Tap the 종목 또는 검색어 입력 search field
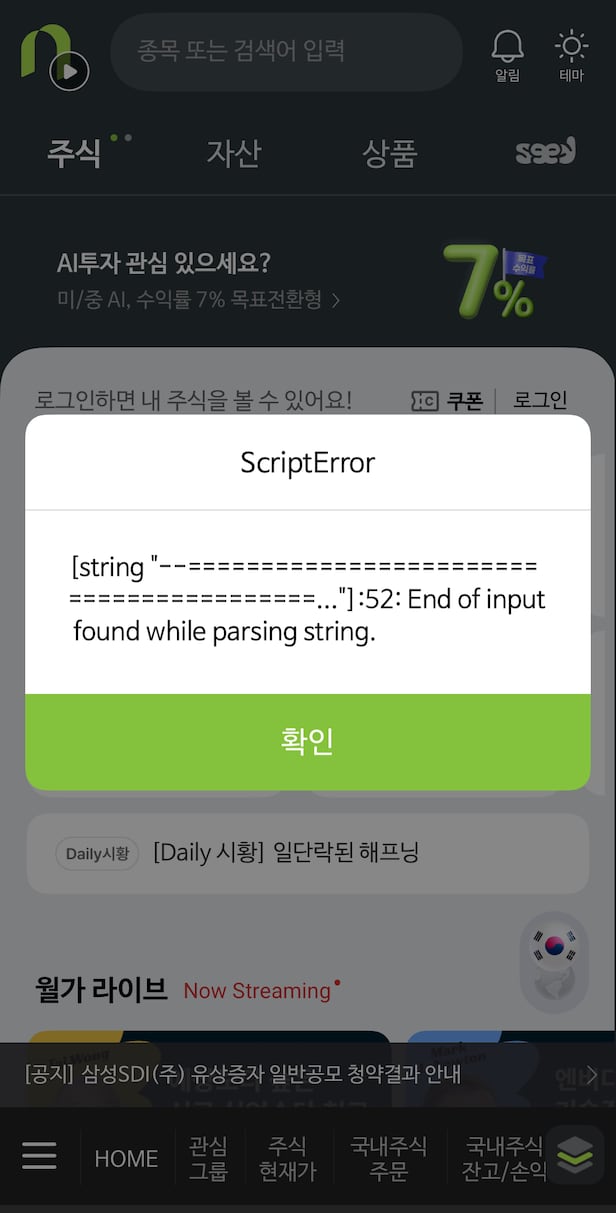The width and height of the screenshot is (616, 1213). coord(285,51)
